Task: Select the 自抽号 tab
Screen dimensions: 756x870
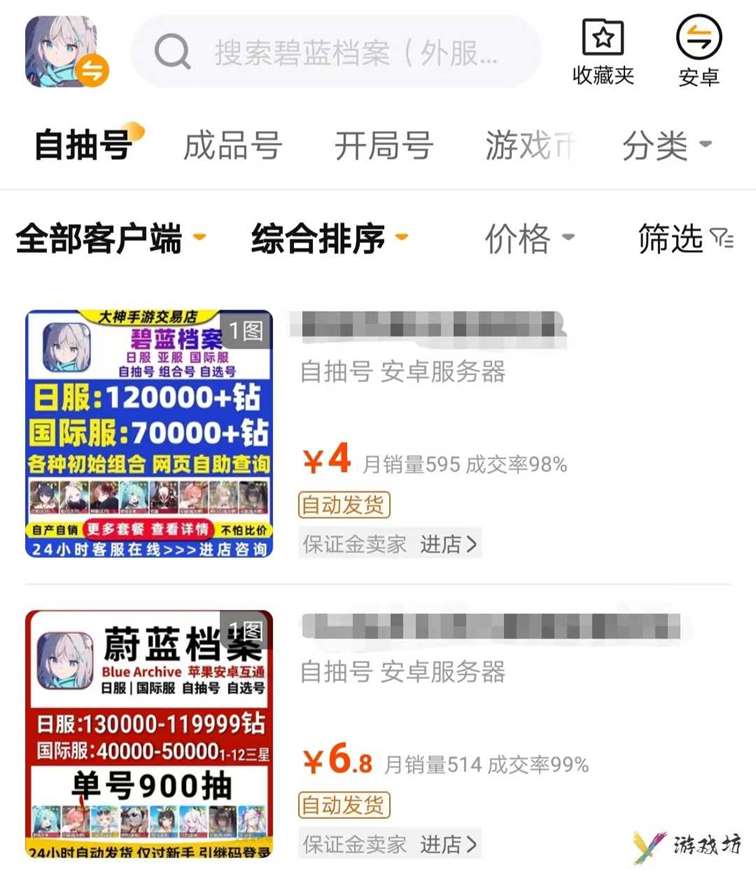Action: point(83,146)
